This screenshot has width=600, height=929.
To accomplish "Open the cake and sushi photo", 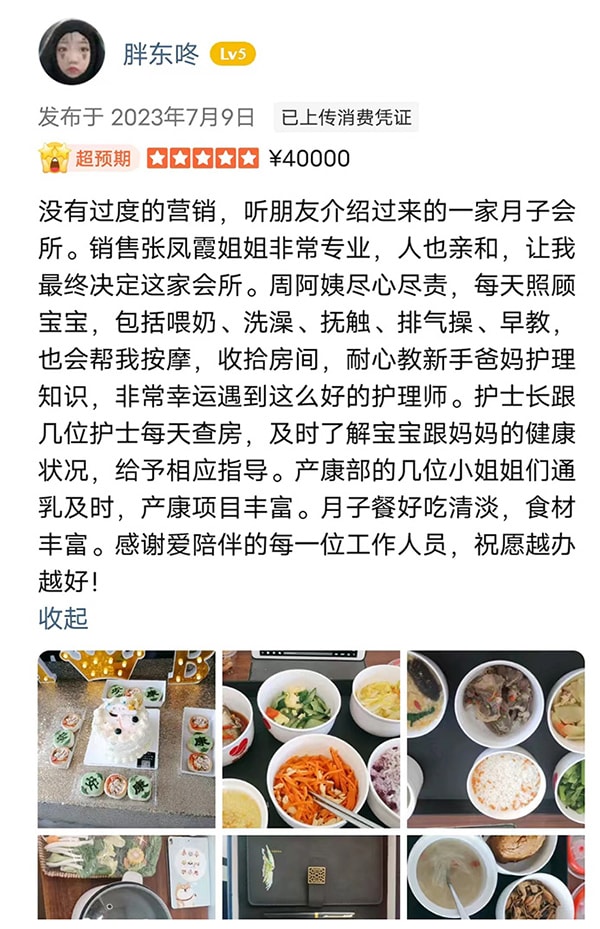I will click(x=126, y=738).
